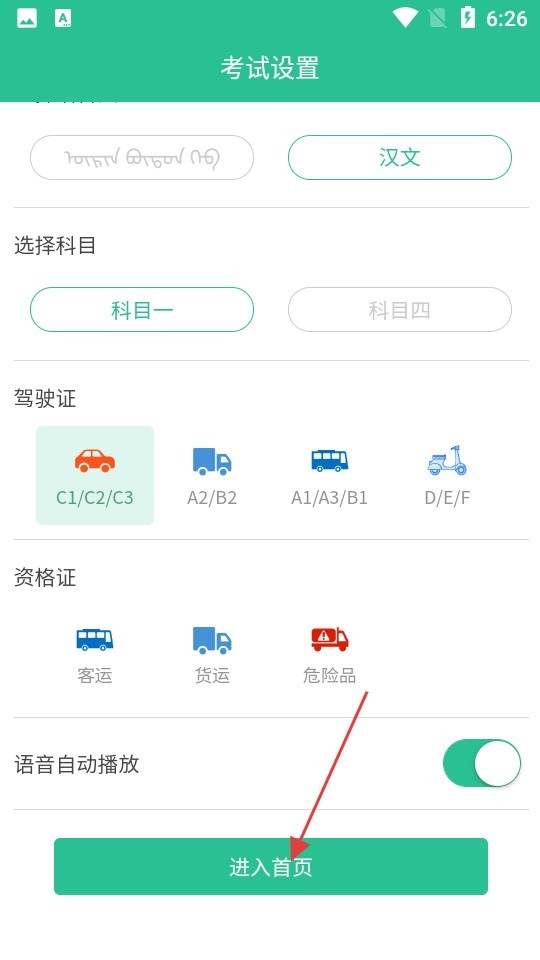Choose 汉文 as the language
540x960 pixels.
tap(400, 157)
